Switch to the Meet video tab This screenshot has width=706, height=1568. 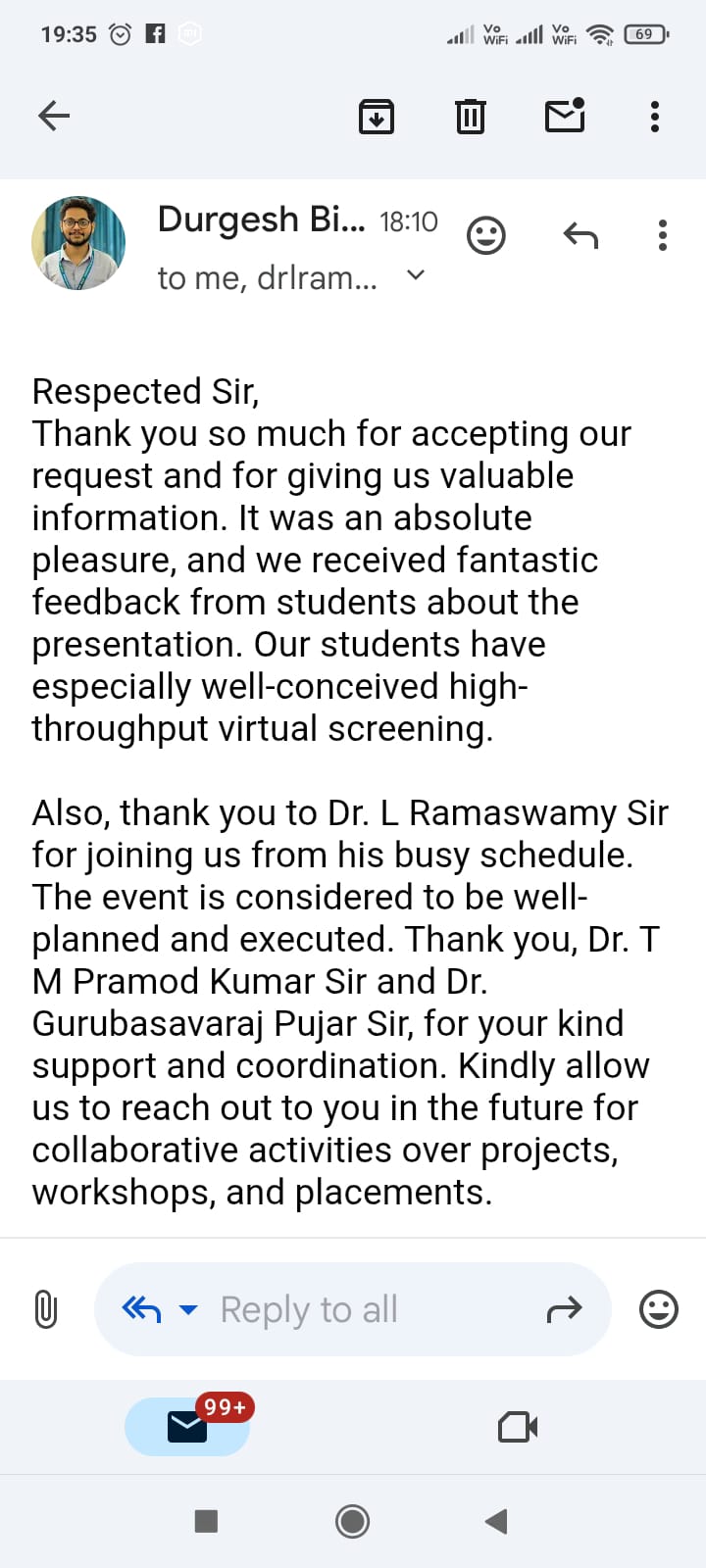coord(518,1427)
